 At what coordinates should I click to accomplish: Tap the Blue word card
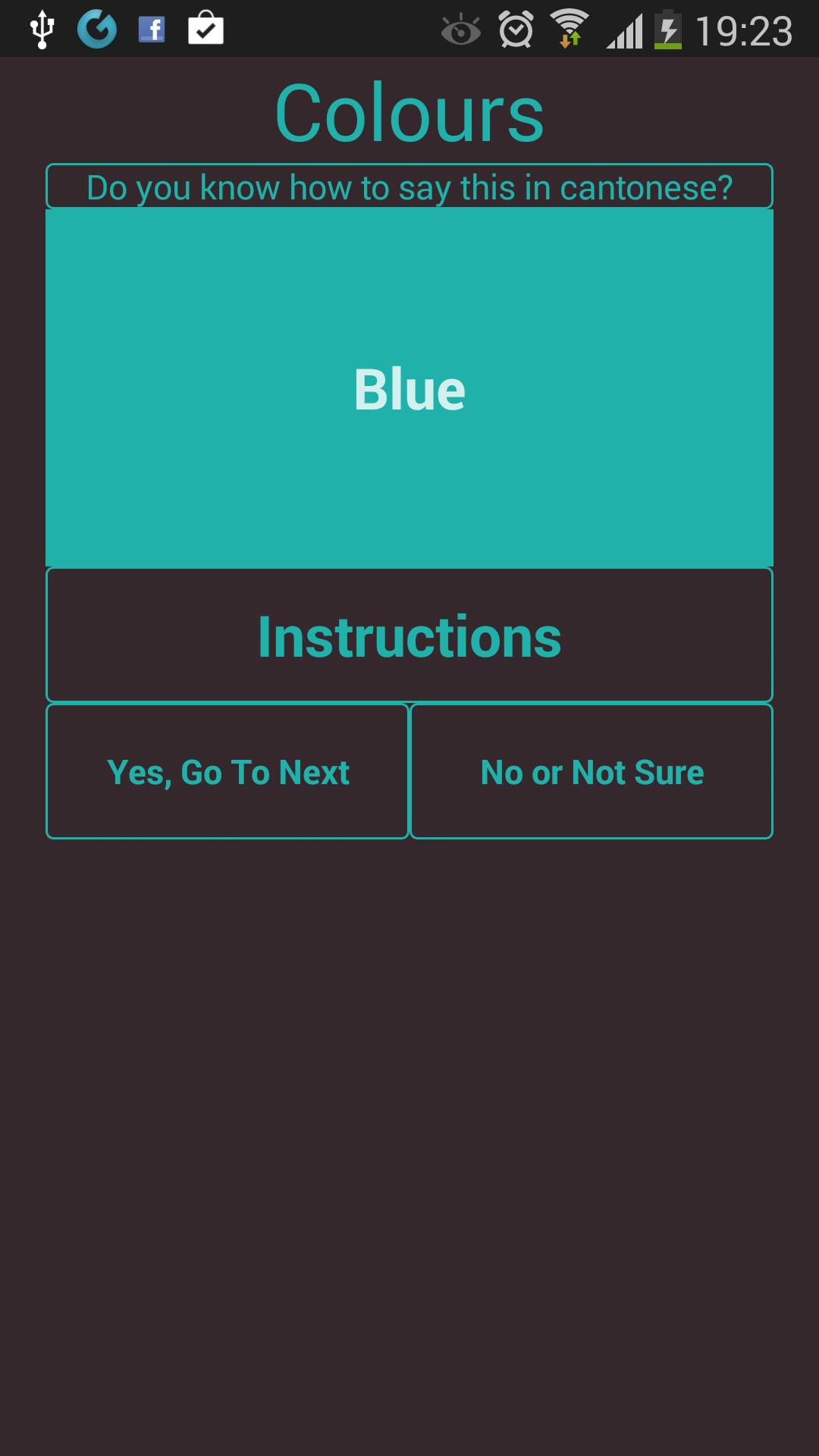point(409,388)
